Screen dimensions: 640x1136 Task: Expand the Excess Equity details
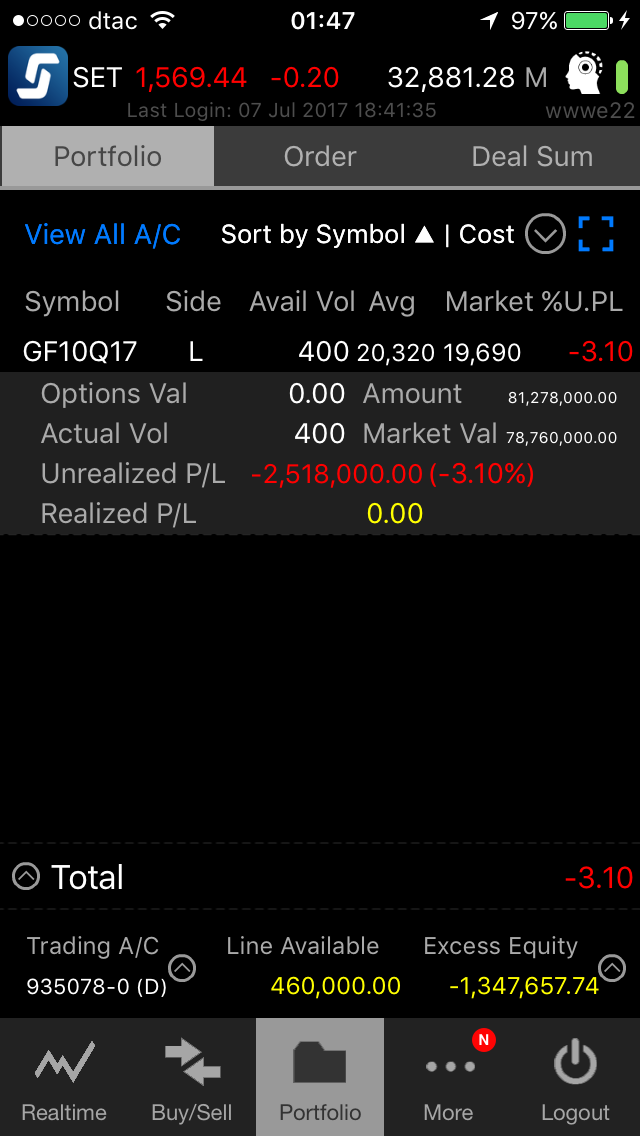point(611,968)
